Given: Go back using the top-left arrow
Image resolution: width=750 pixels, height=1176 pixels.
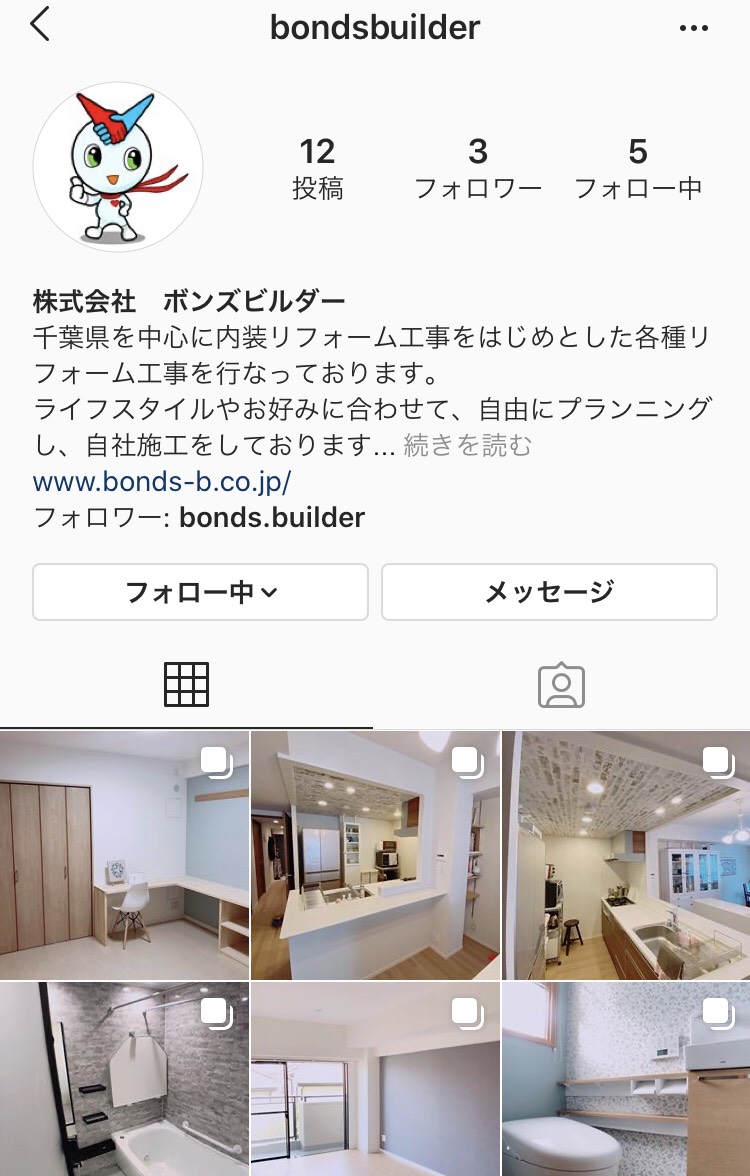Looking at the screenshot, I should tap(40, 26).
